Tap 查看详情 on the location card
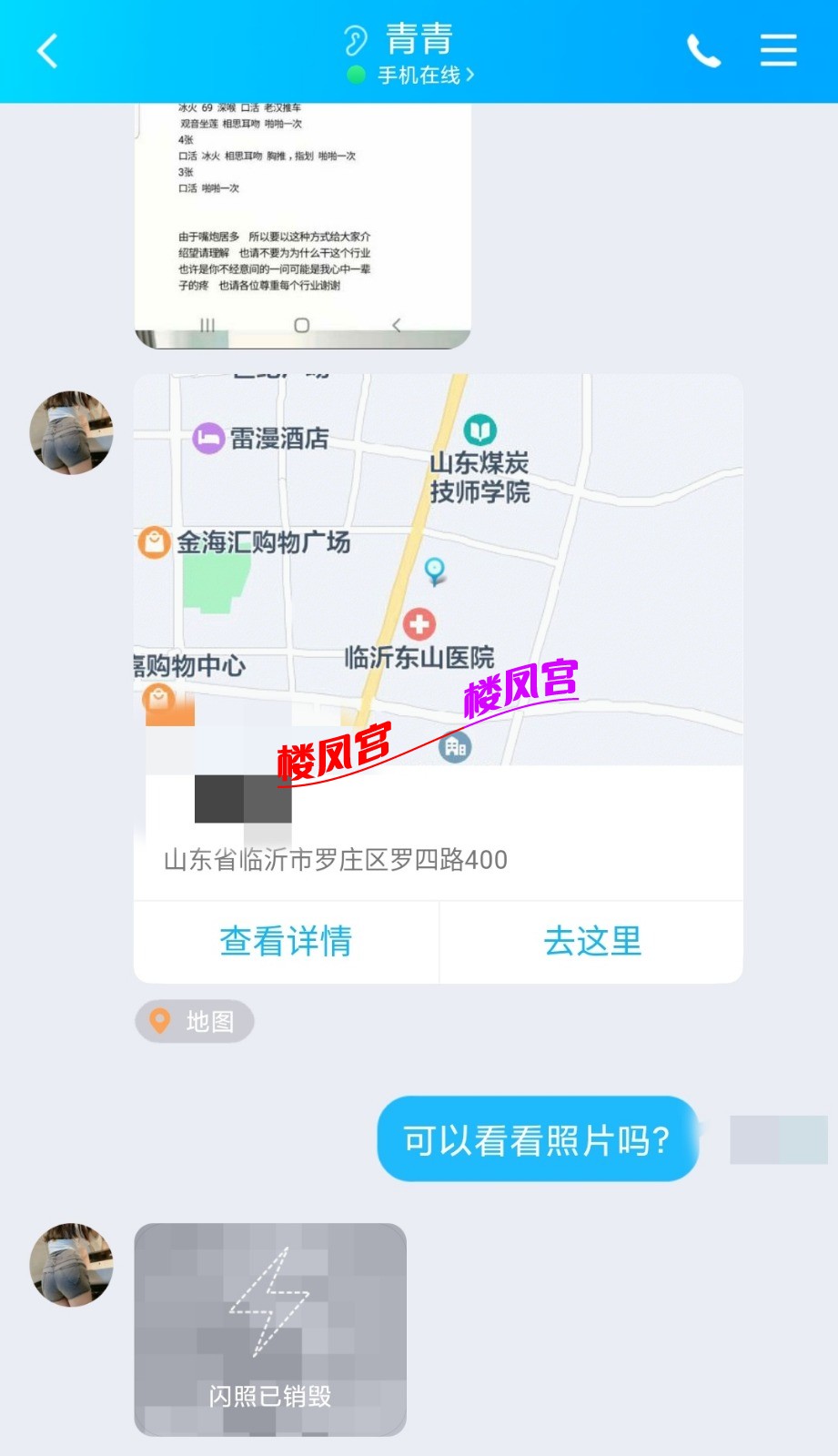 [x=286, y=941]
